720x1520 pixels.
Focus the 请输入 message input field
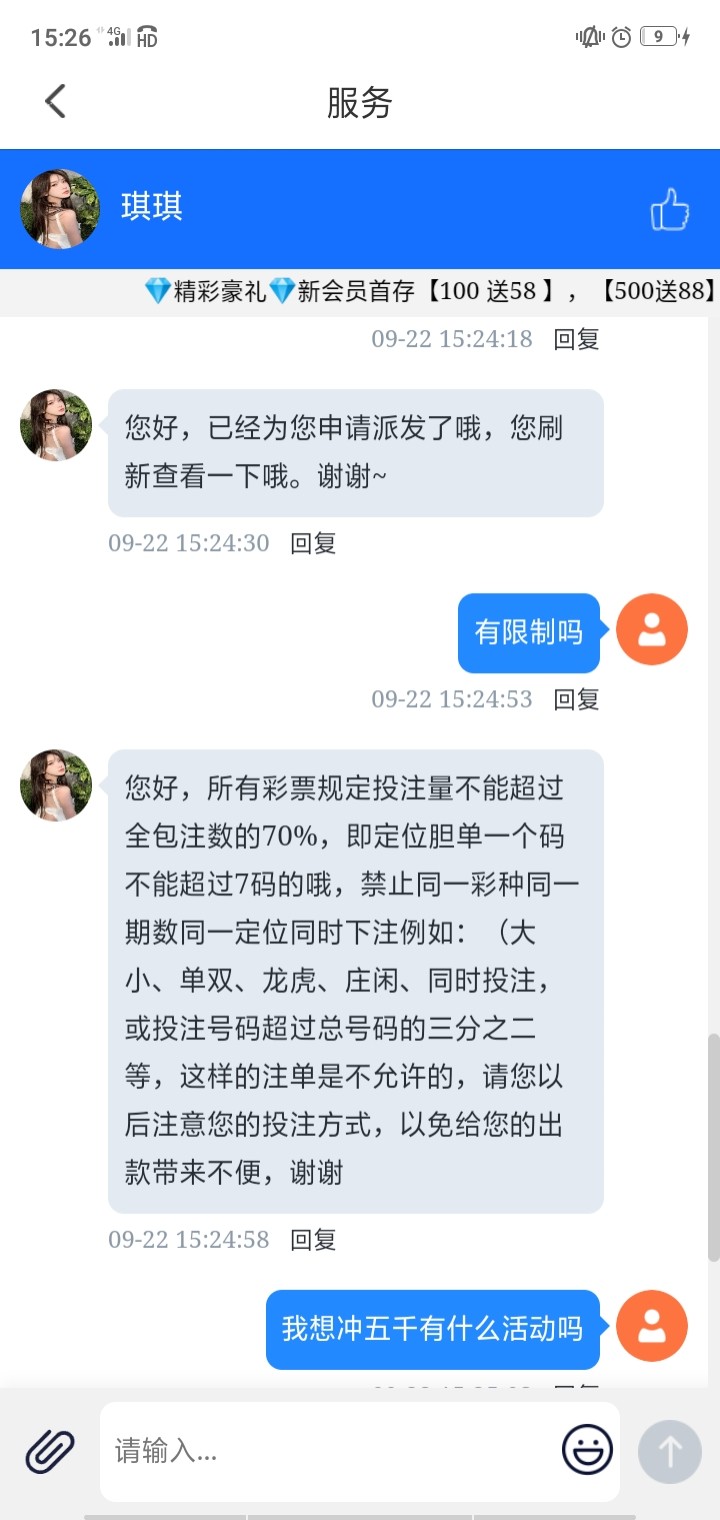pos(330,1451)
